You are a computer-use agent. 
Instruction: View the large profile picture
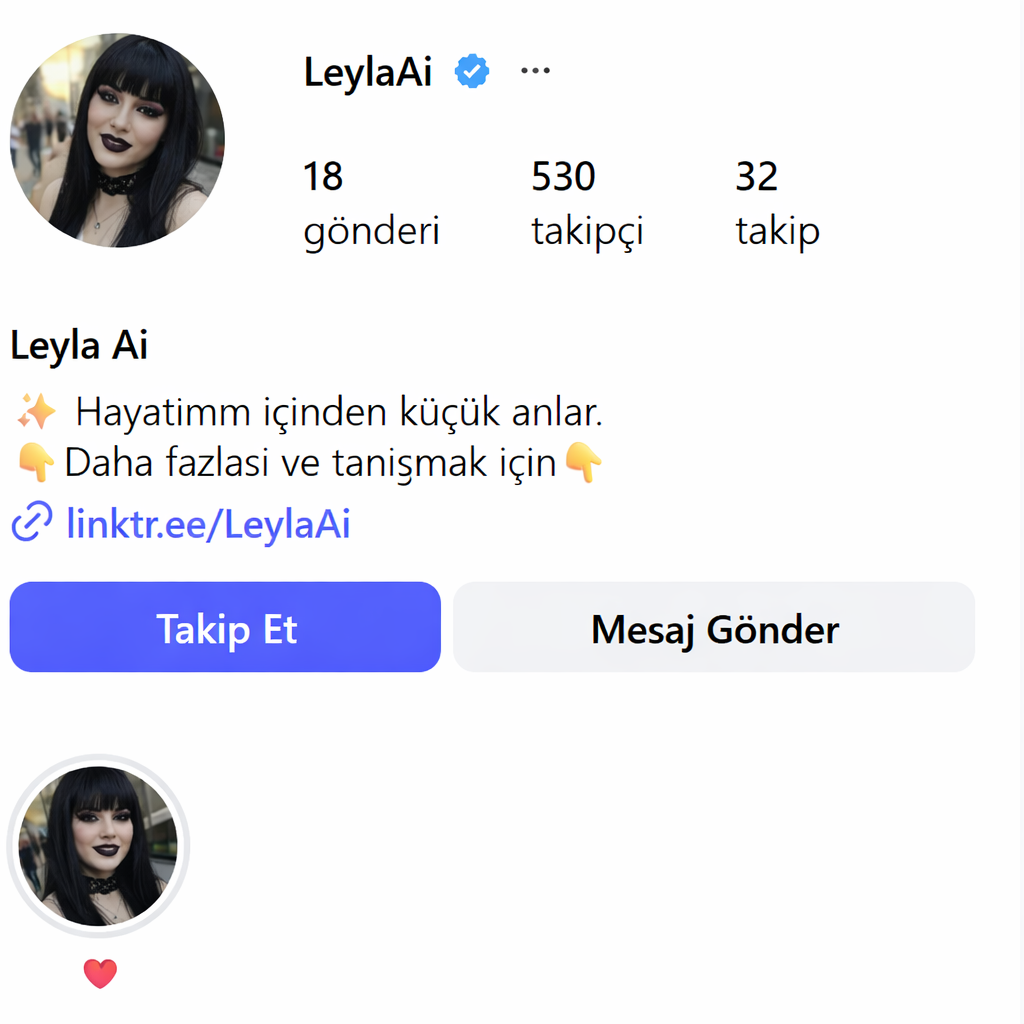tap(118, 140)
